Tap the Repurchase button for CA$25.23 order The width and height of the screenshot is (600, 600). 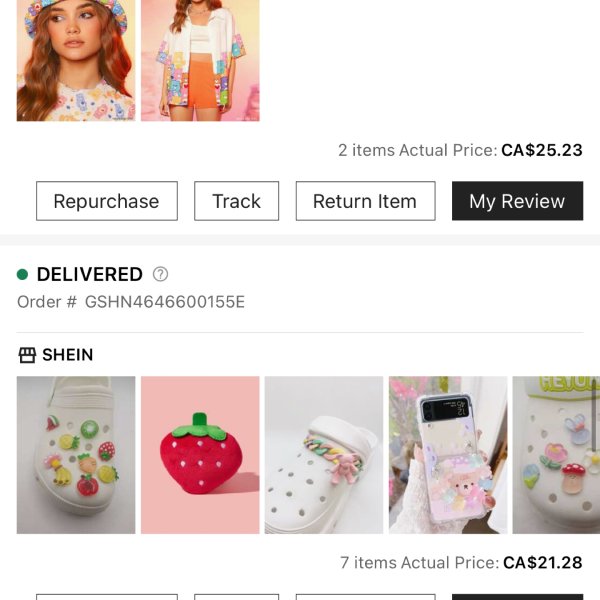point(107,201)
